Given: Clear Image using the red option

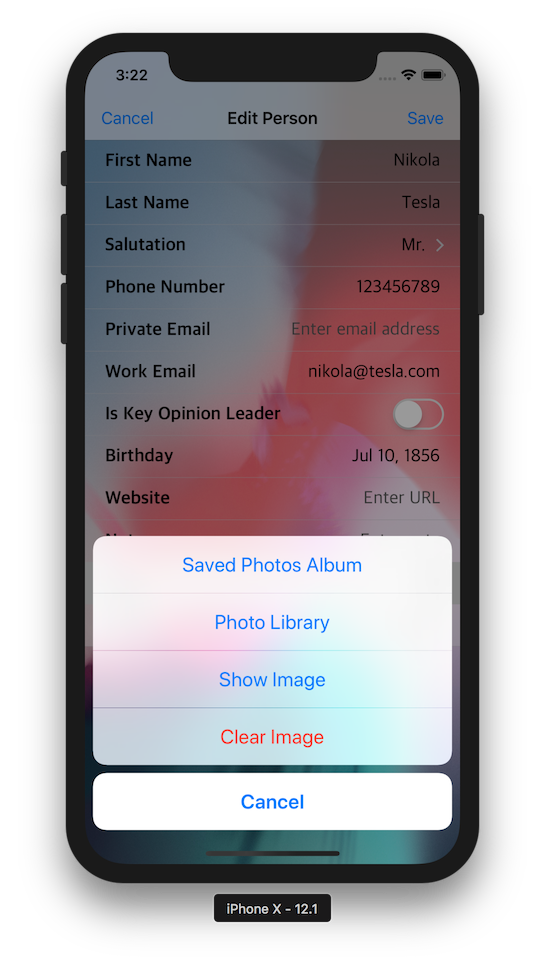Looking at the screenshot, I should [x=272, y=736].
